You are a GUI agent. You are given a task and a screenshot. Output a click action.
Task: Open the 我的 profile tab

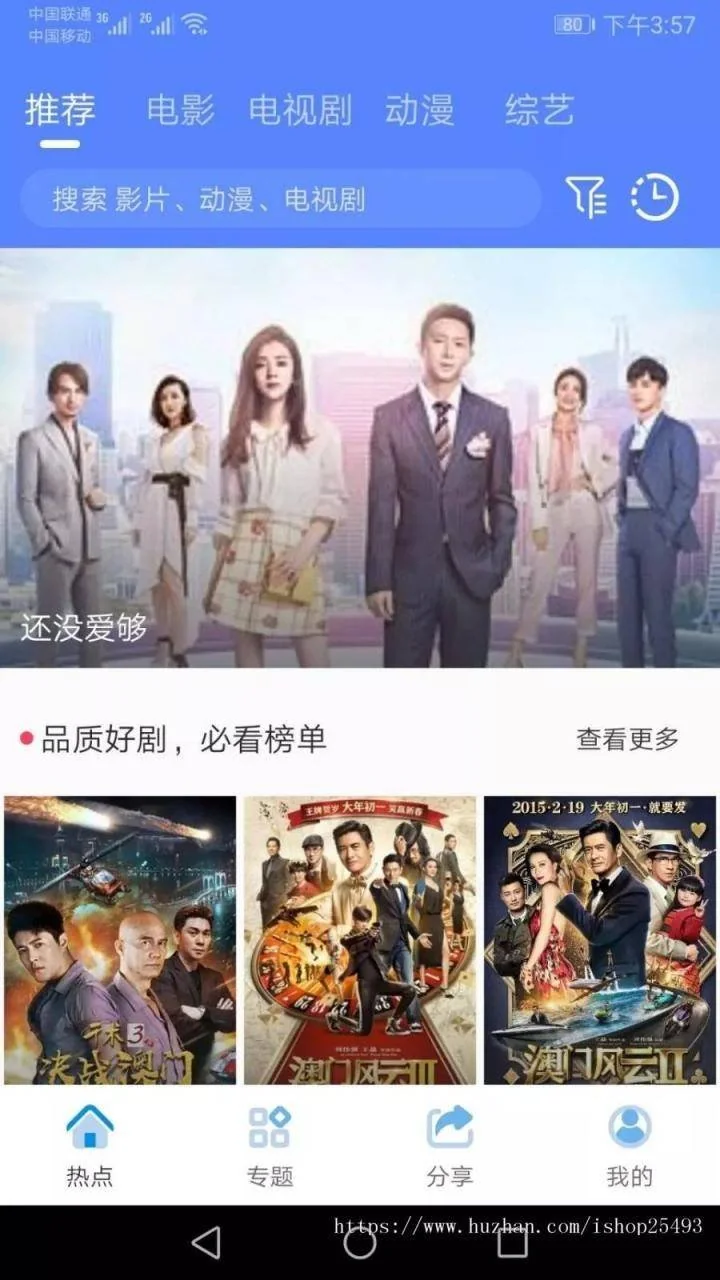click(x=630, y=1145)
